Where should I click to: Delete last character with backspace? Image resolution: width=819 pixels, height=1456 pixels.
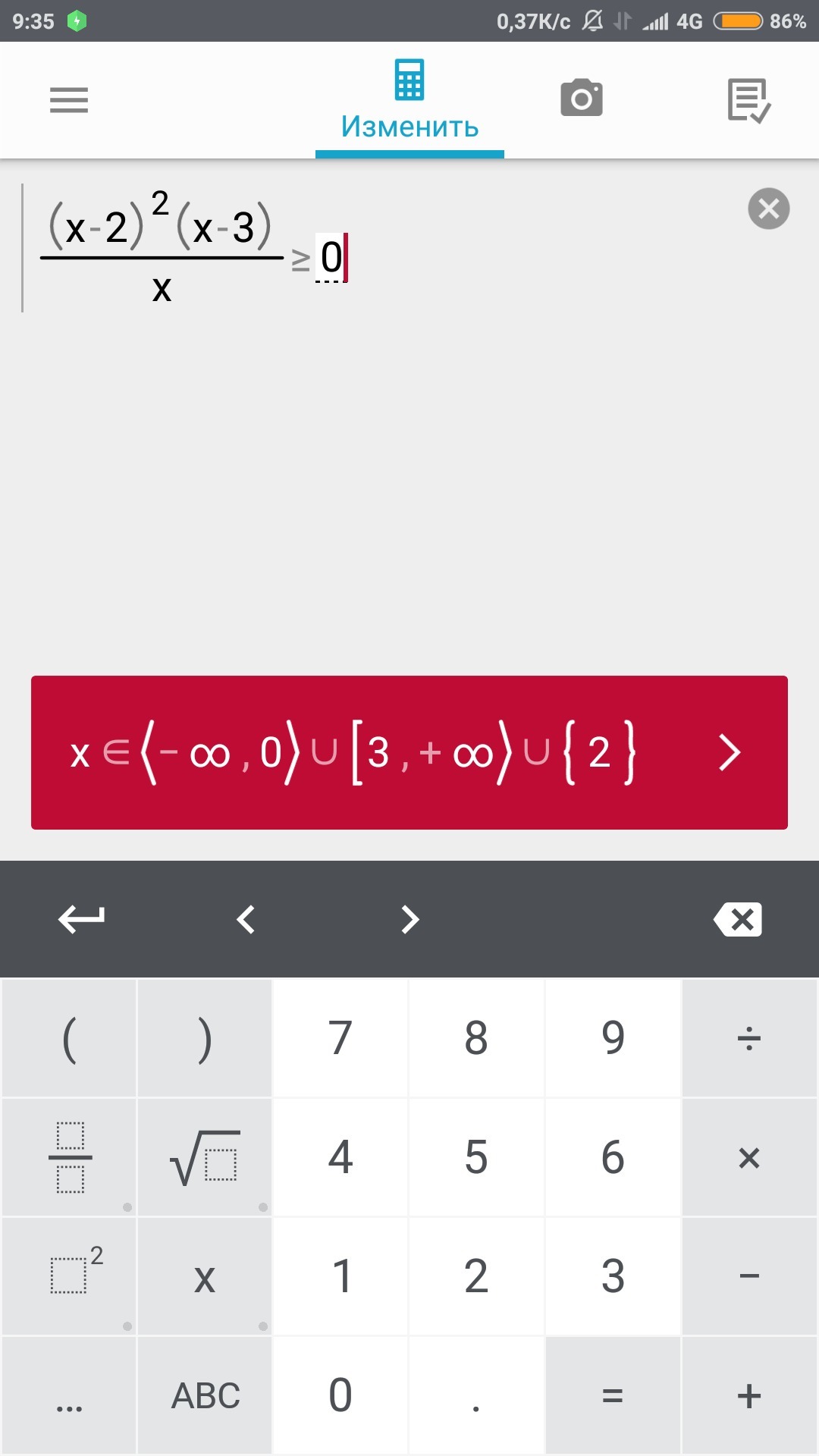click(x=738, y=919)
